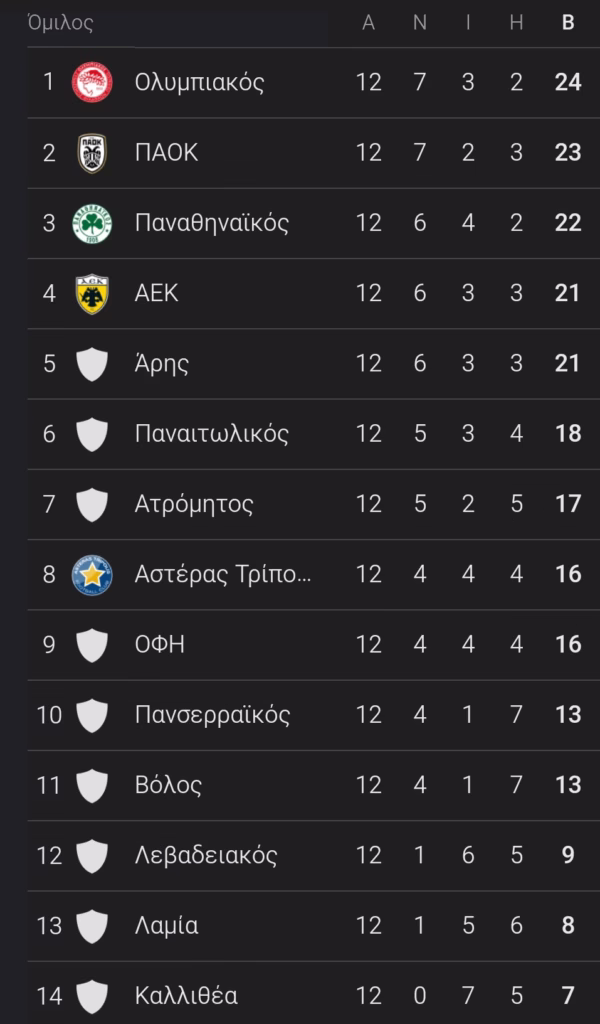
Task: Tap the Λεβαδειακός row
Action: click(206, 855)
